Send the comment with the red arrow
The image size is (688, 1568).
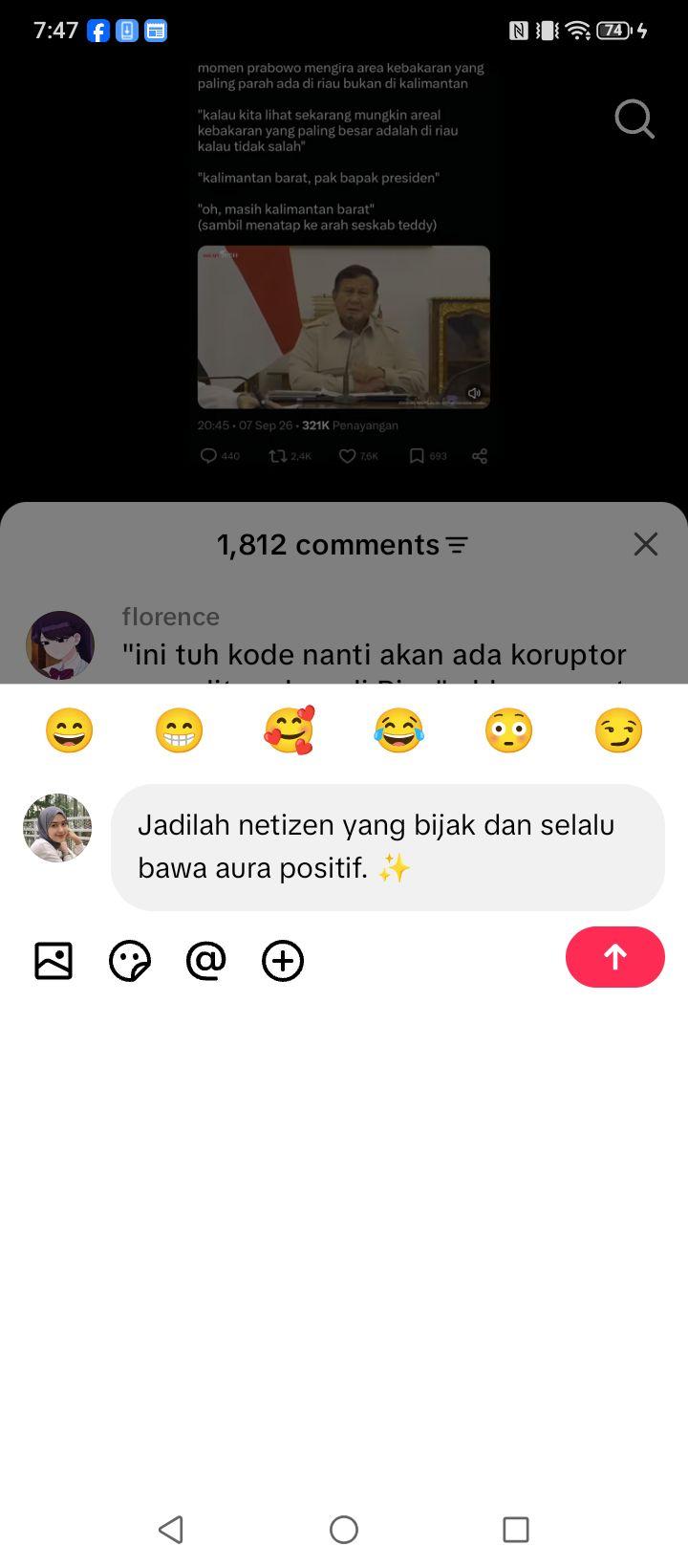click(615, 957)
